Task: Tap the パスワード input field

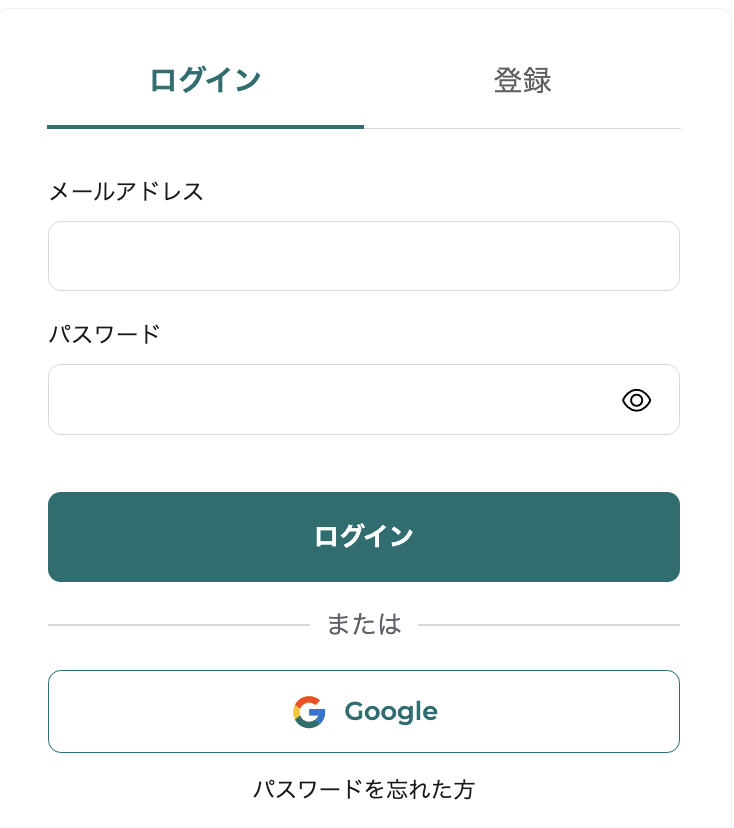Action: click(330, 400)
